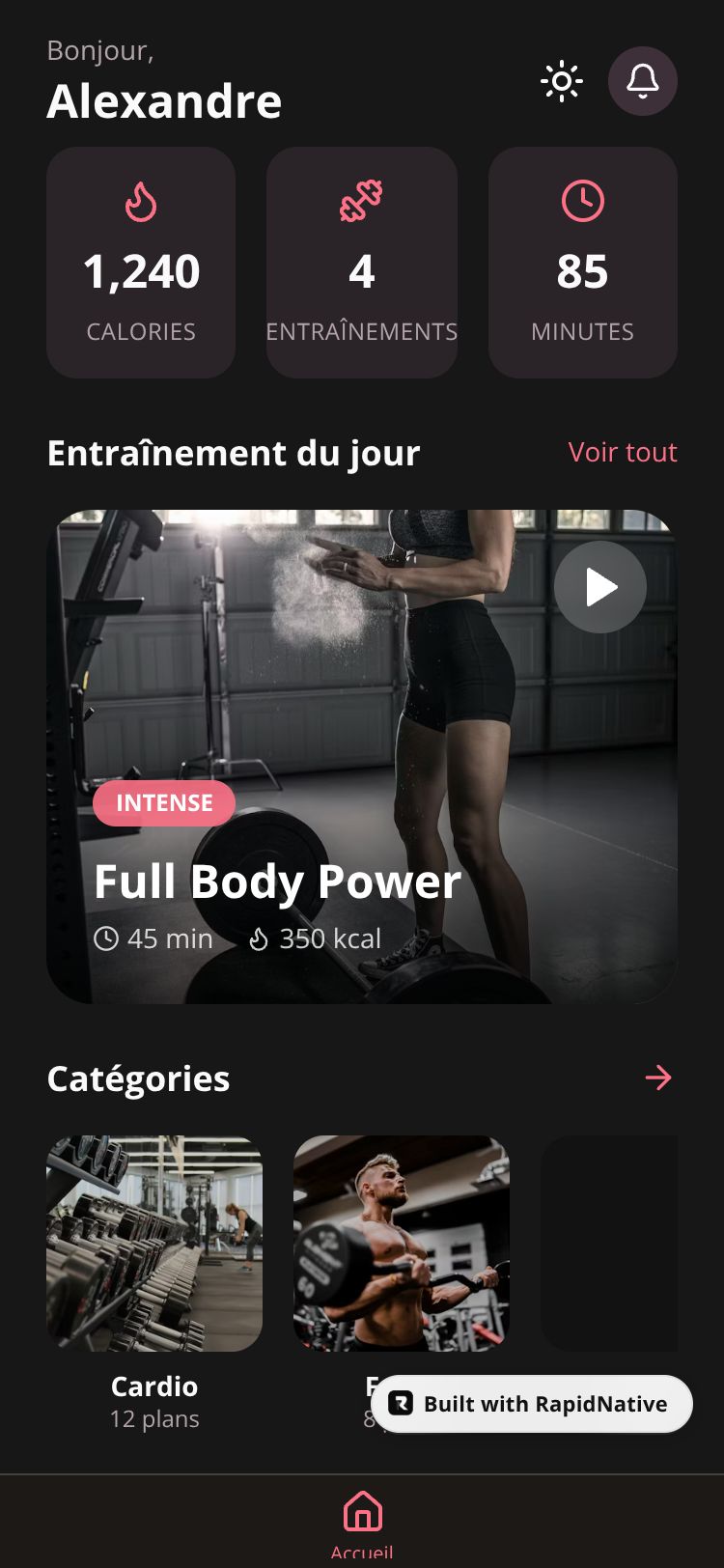Image resolution: width=724 pixels, height=1568 pixels.
Task: Tap the Built with RapidNative badge
Action: pos(532,1404)
